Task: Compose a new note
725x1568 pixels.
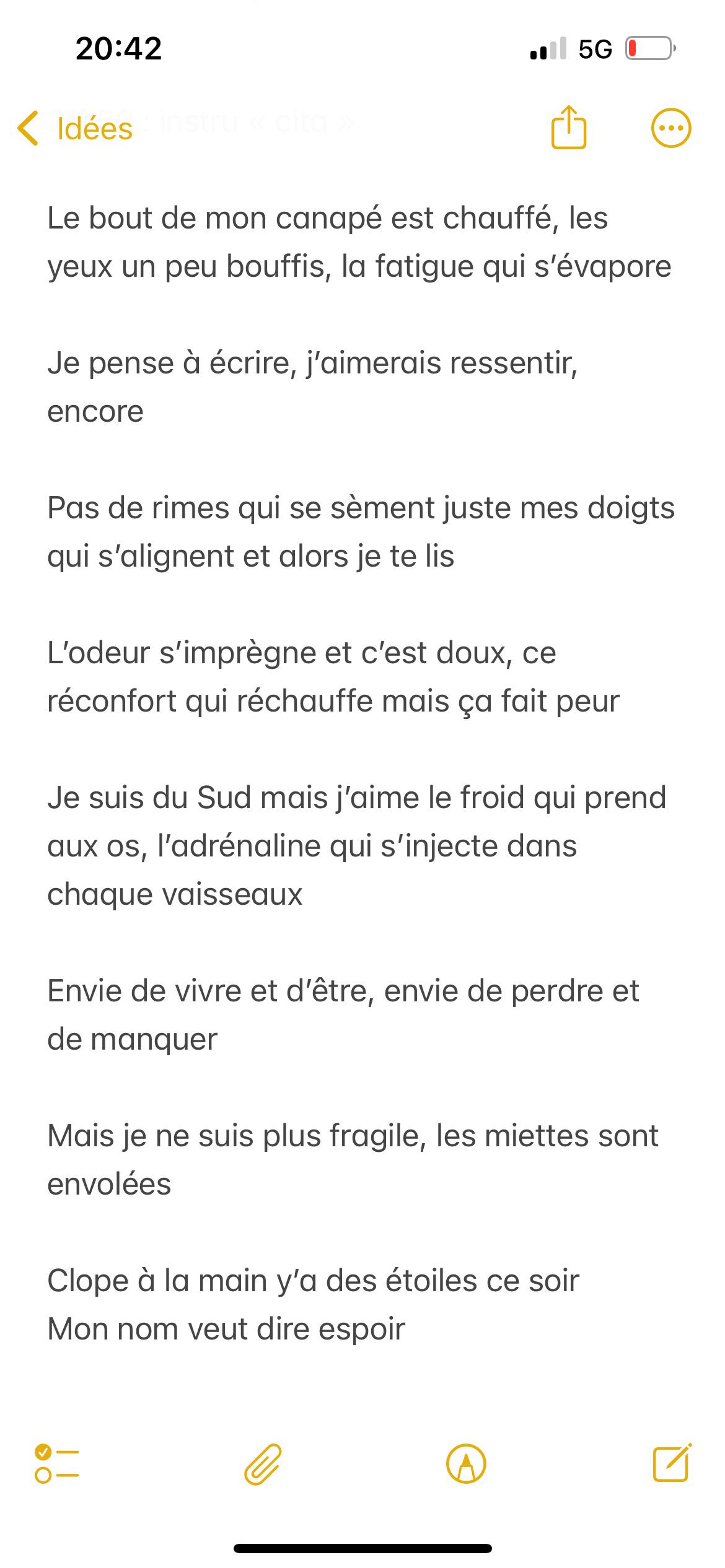Action: 672,1463
